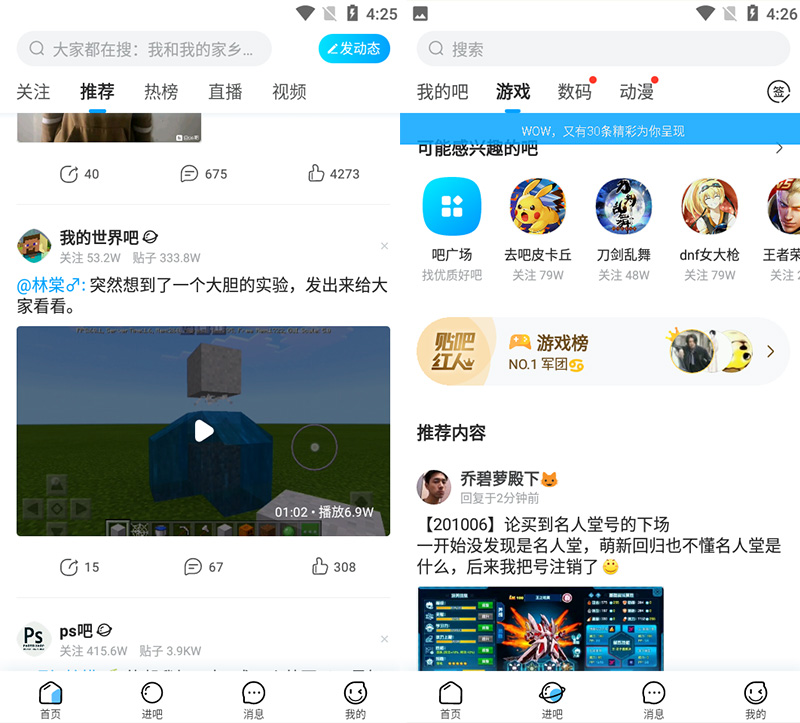Open the 数码 tab
The width and height of the screenshot is (800, 723).
click(575, 92)
